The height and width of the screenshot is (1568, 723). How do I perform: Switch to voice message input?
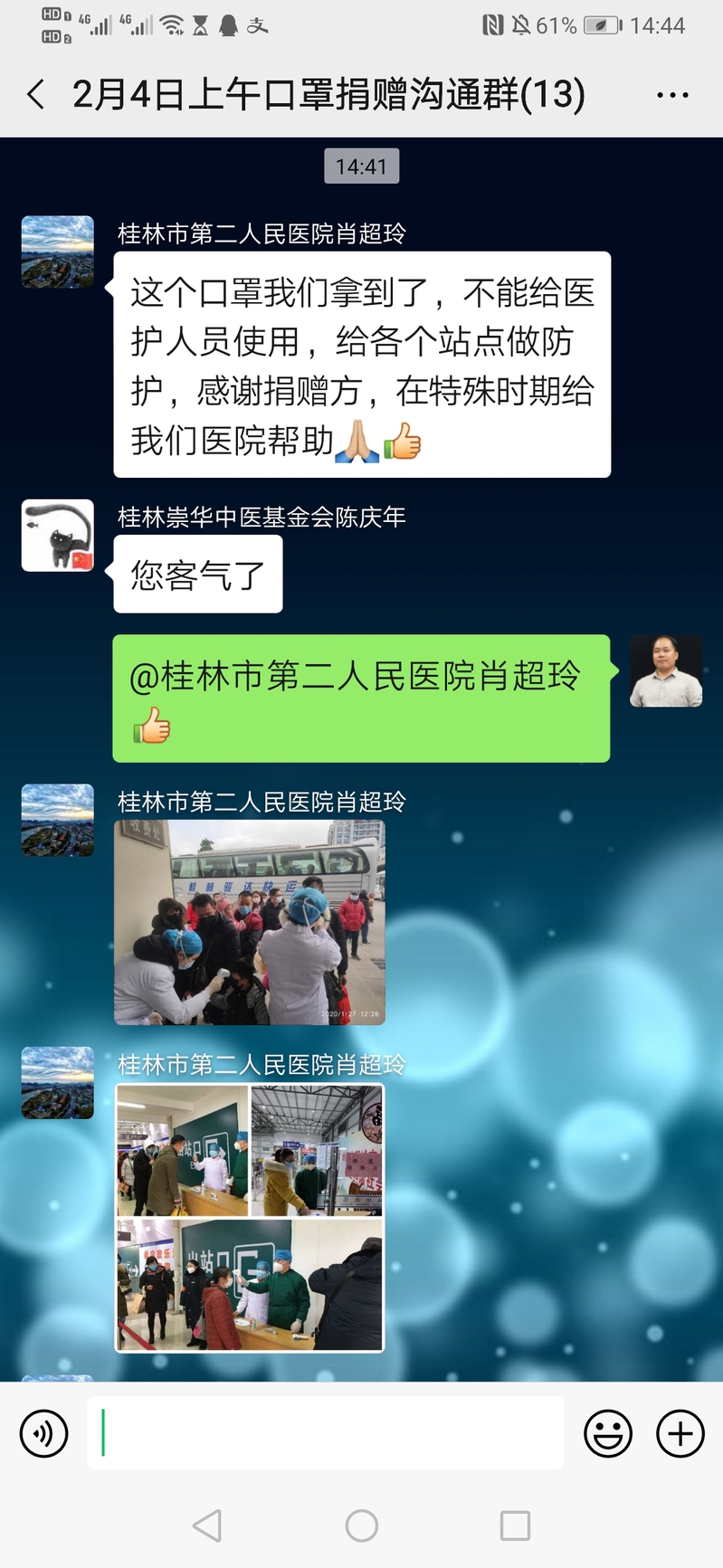tap(43, 1433)
